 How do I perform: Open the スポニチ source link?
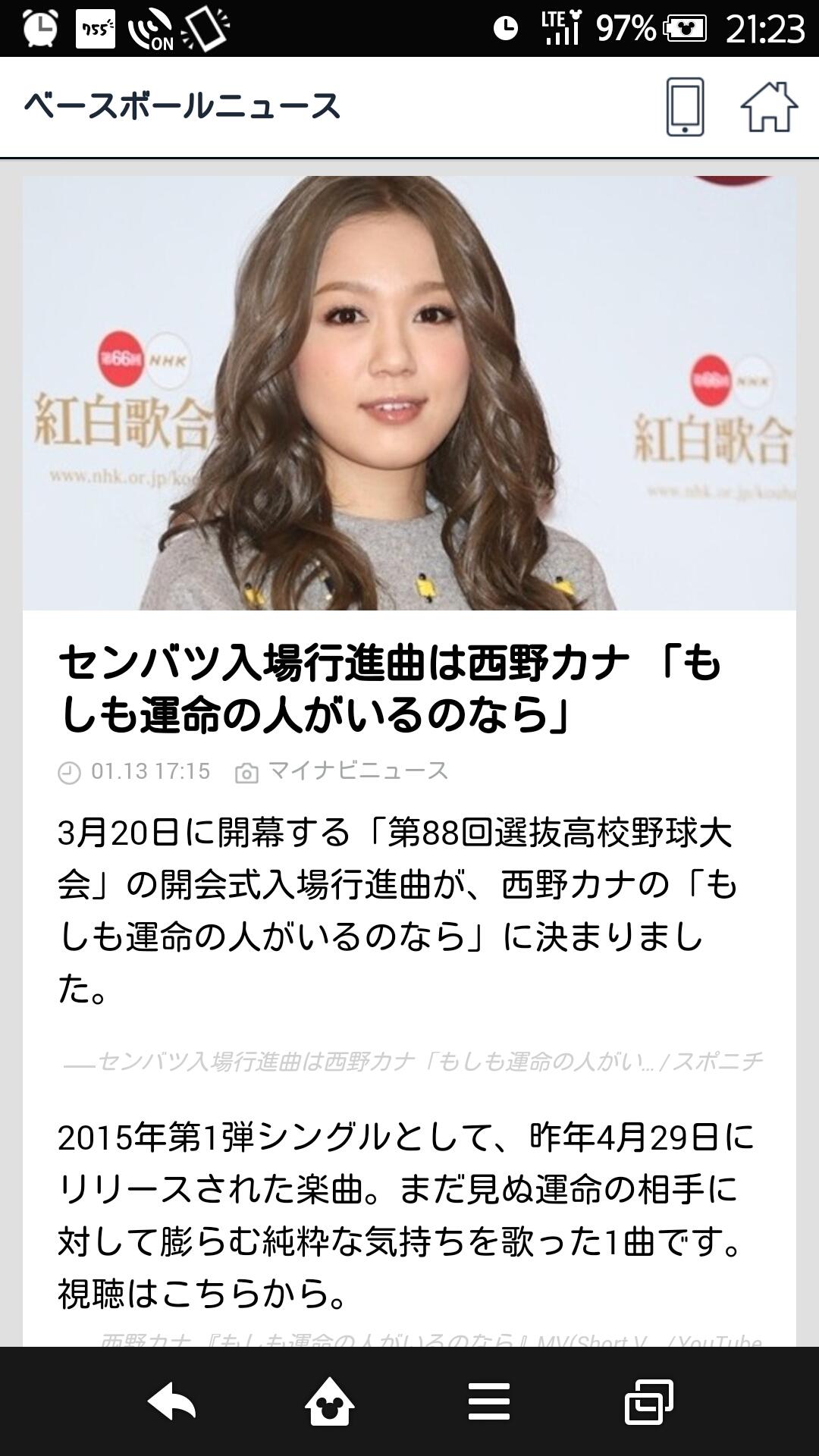point(413,1061)
